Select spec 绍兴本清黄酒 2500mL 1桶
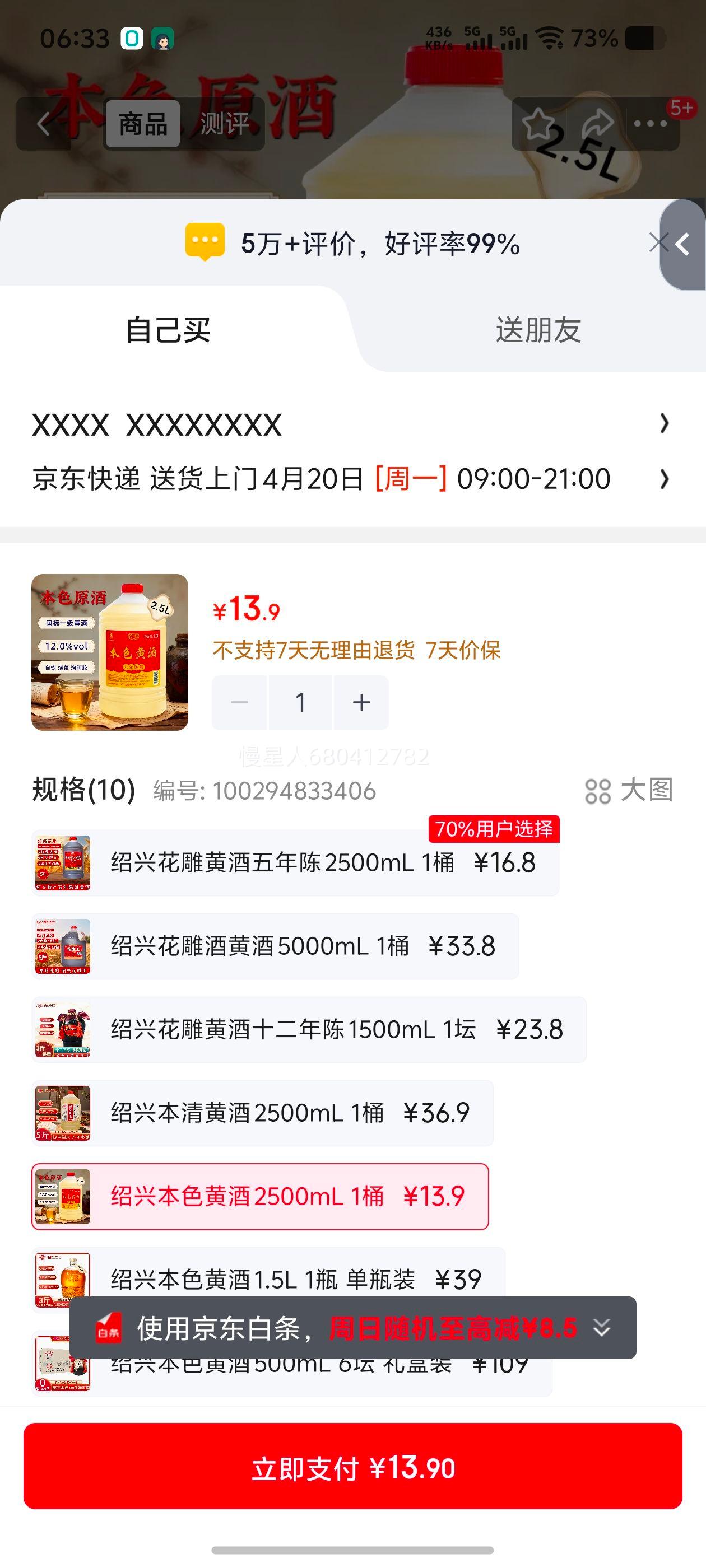 (262, 1113)
